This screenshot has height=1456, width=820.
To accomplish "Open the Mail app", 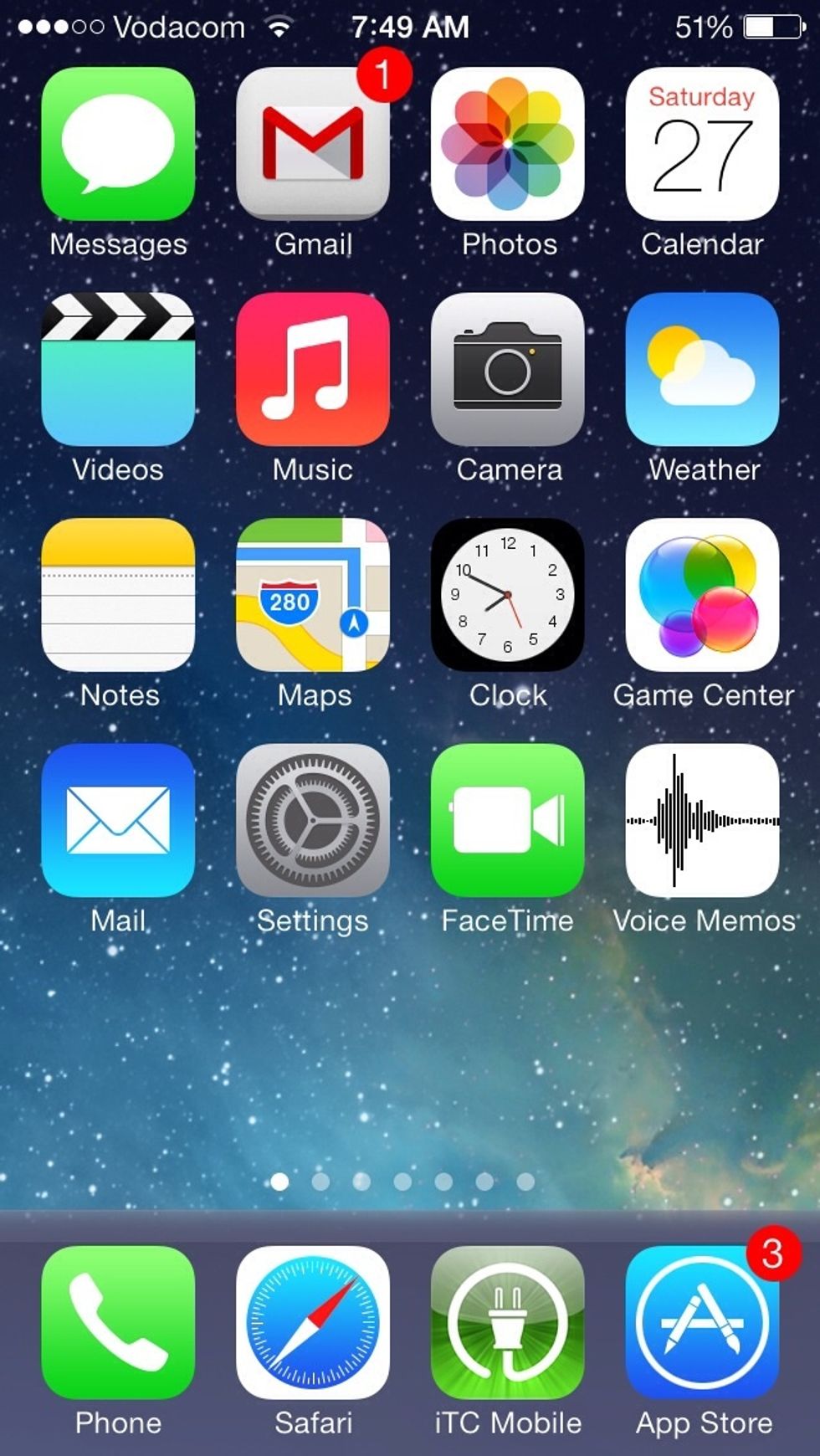I will click(x=118, y=820).
